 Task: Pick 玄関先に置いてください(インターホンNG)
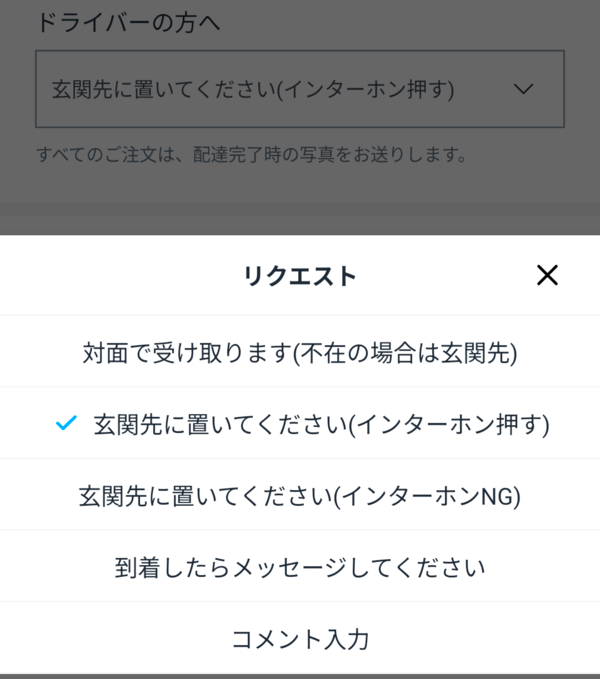(300, 496)
